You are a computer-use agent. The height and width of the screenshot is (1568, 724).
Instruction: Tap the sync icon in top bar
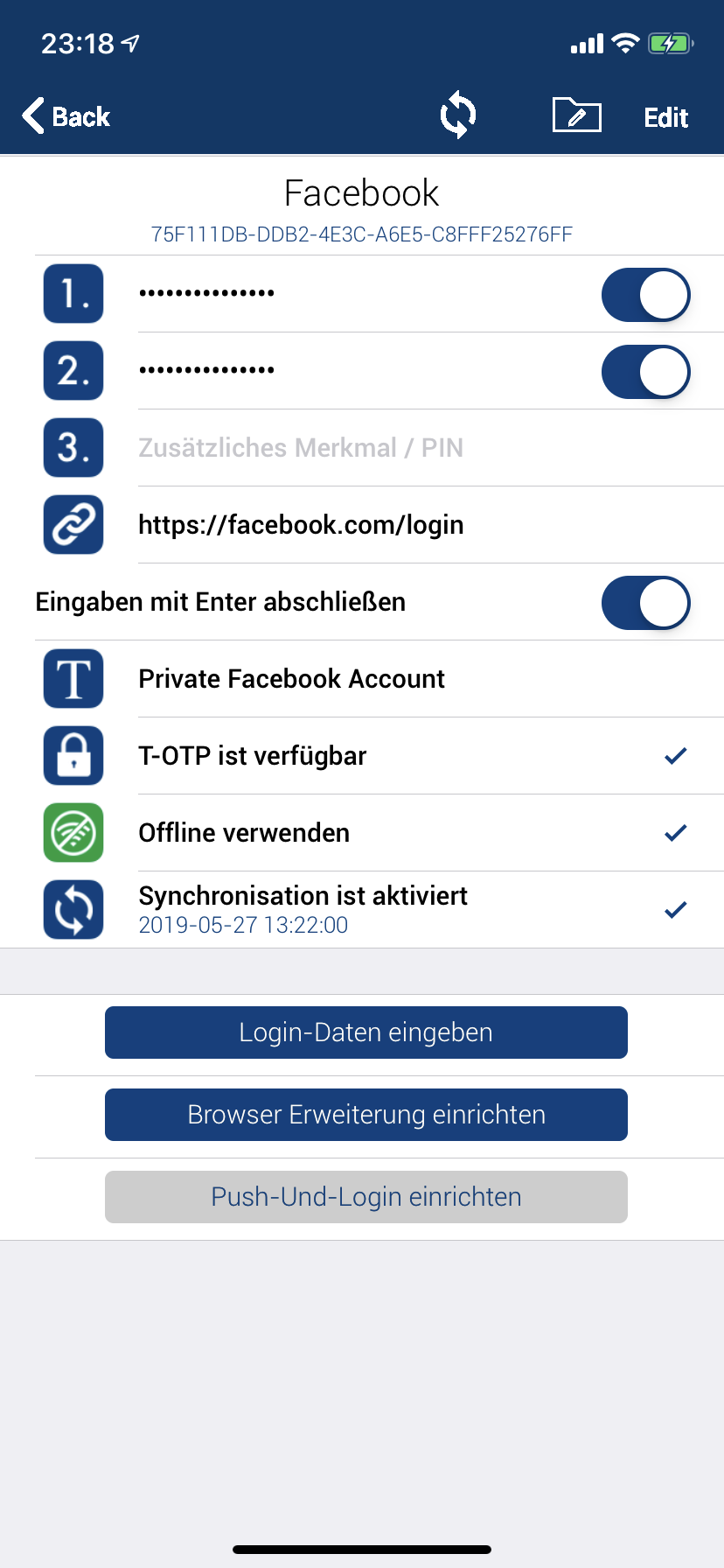tap(457, 115)
